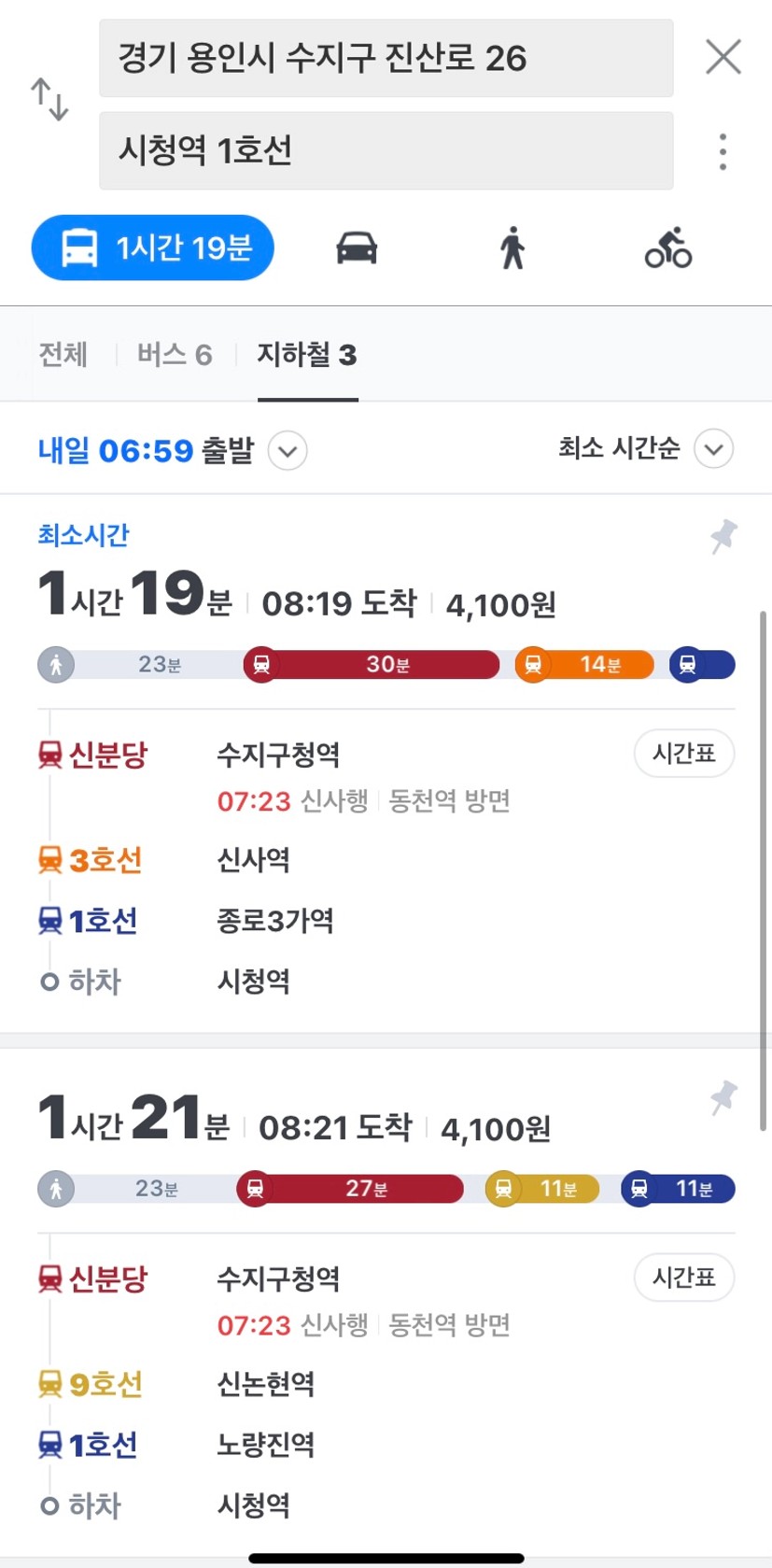The height and width of the screenshot is (1568, 772).
Task: Show all routes under 전체 tab
Action: (63, 355)
